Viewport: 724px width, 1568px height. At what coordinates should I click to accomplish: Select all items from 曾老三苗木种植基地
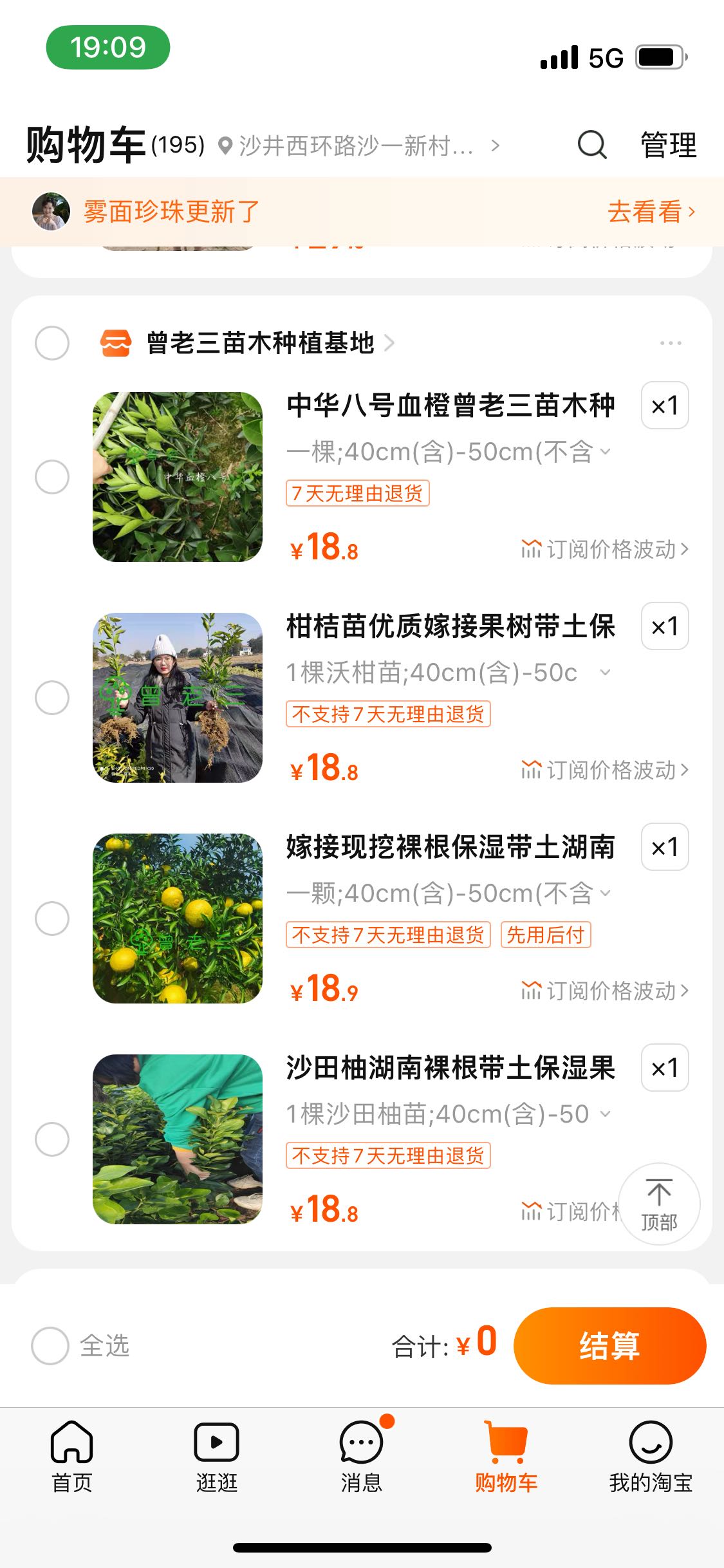click(x=52, y=343)
